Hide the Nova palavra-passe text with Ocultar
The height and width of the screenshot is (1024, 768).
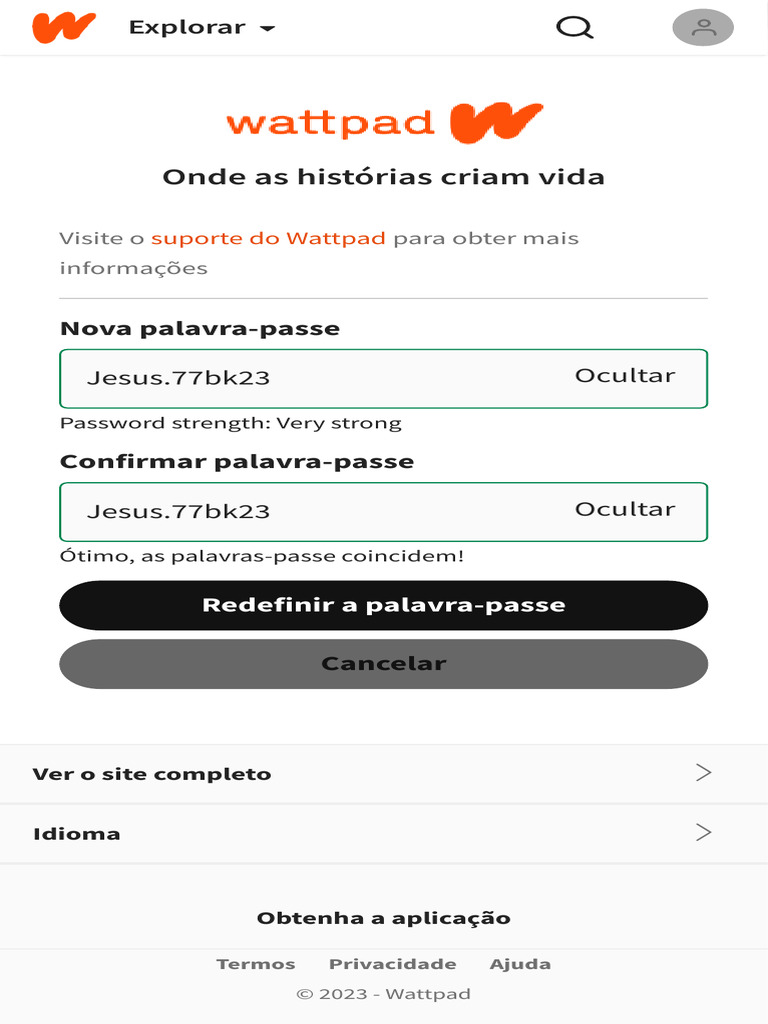(625, 376)
